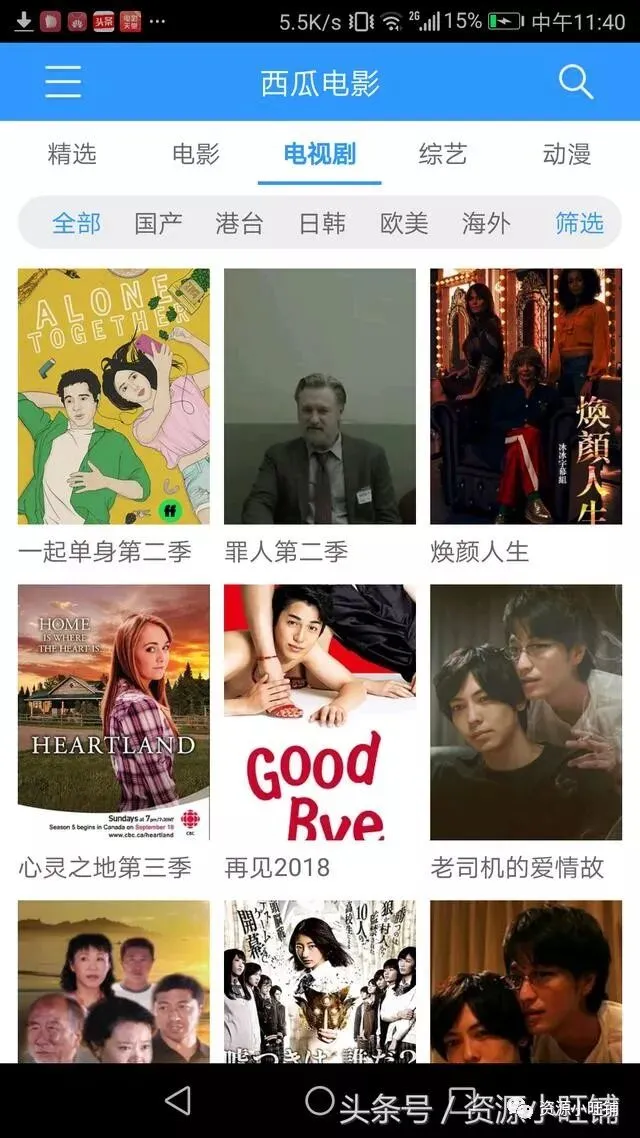Select the 电视剧 tab
640x1138 pixels.
tap(319, 154)
